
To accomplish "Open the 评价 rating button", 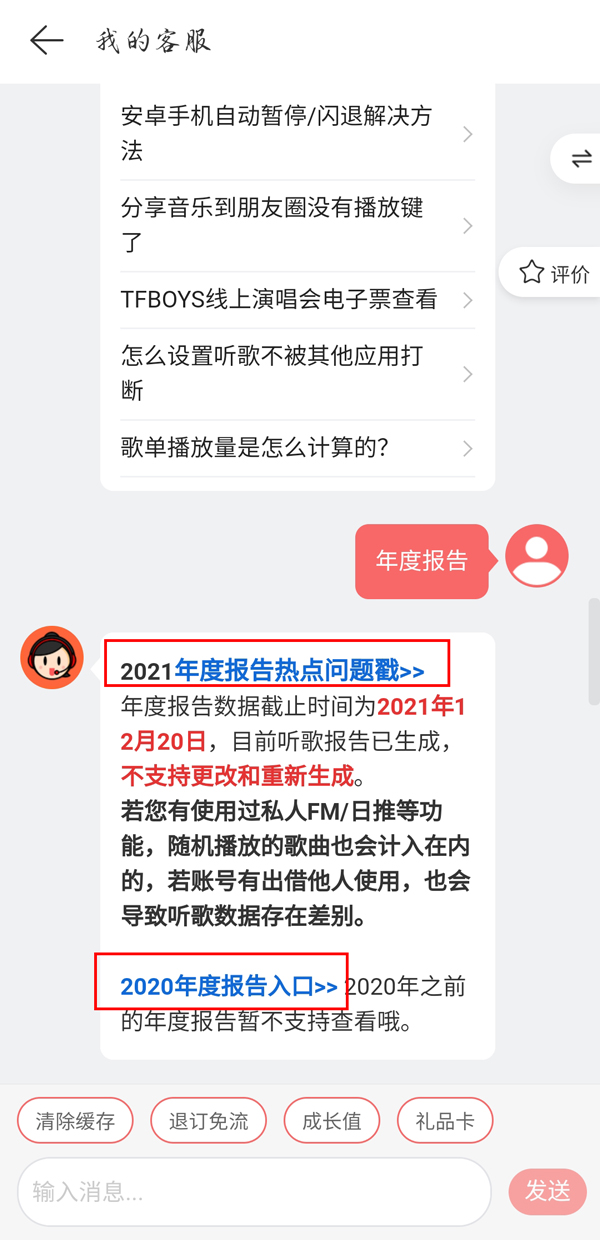I will 555,273.
